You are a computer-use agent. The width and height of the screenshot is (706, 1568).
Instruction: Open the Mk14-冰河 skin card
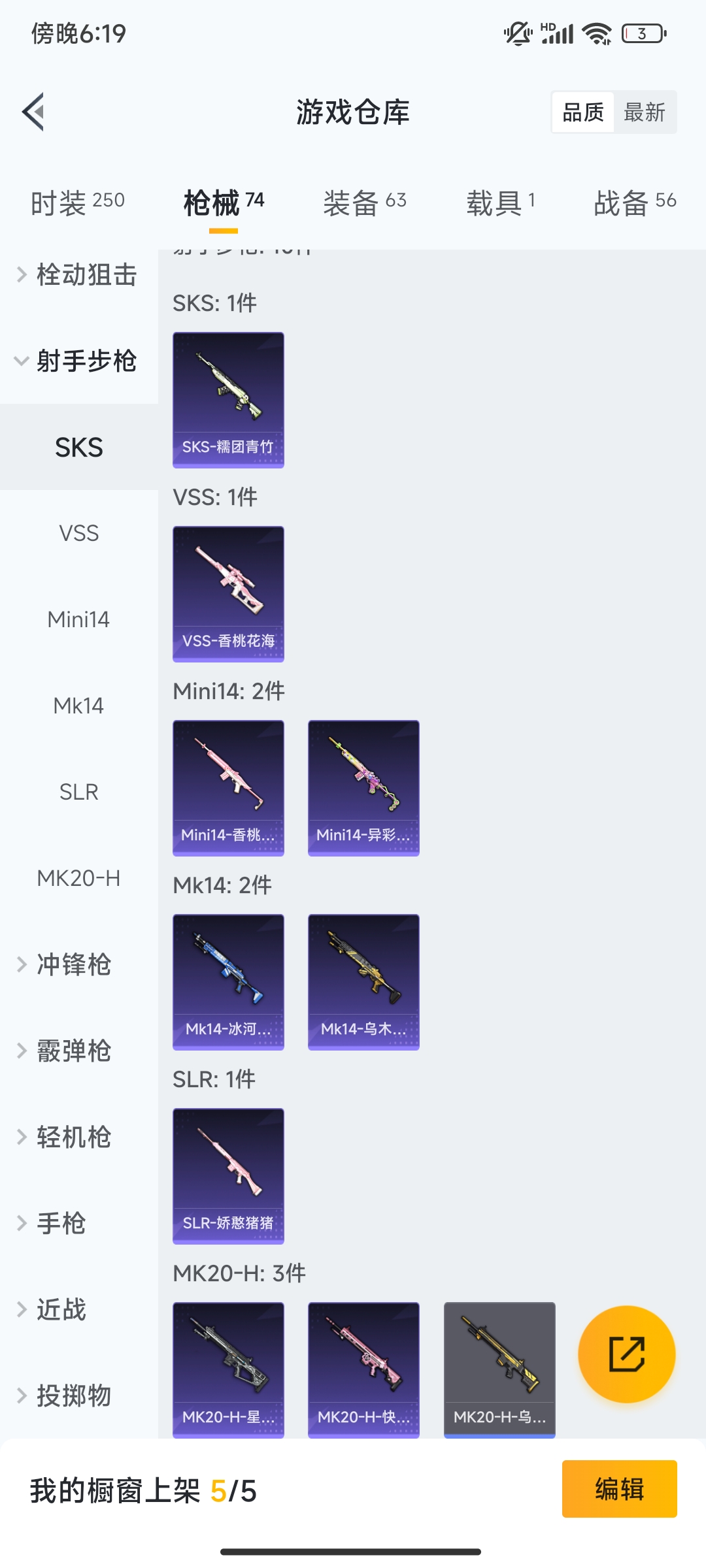[228, 981]
